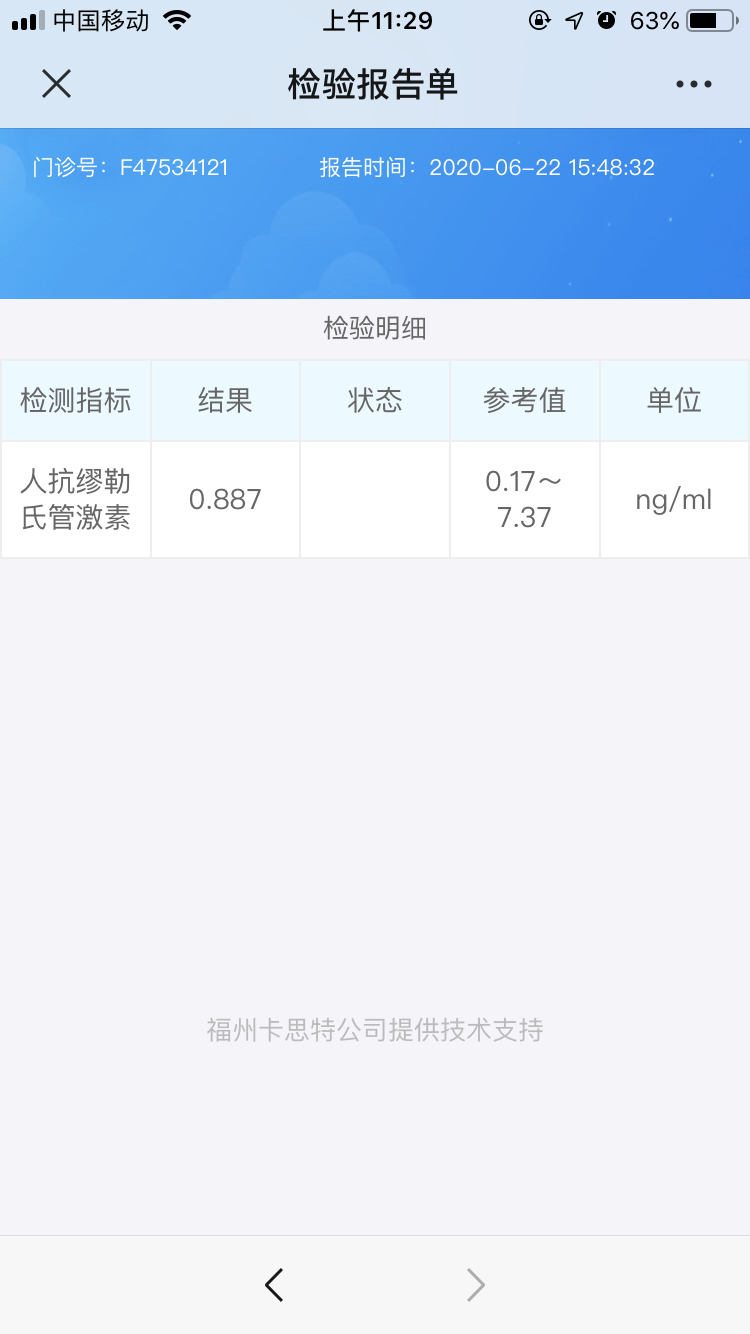Go back to the previous web page

[x=274, y=1284]
